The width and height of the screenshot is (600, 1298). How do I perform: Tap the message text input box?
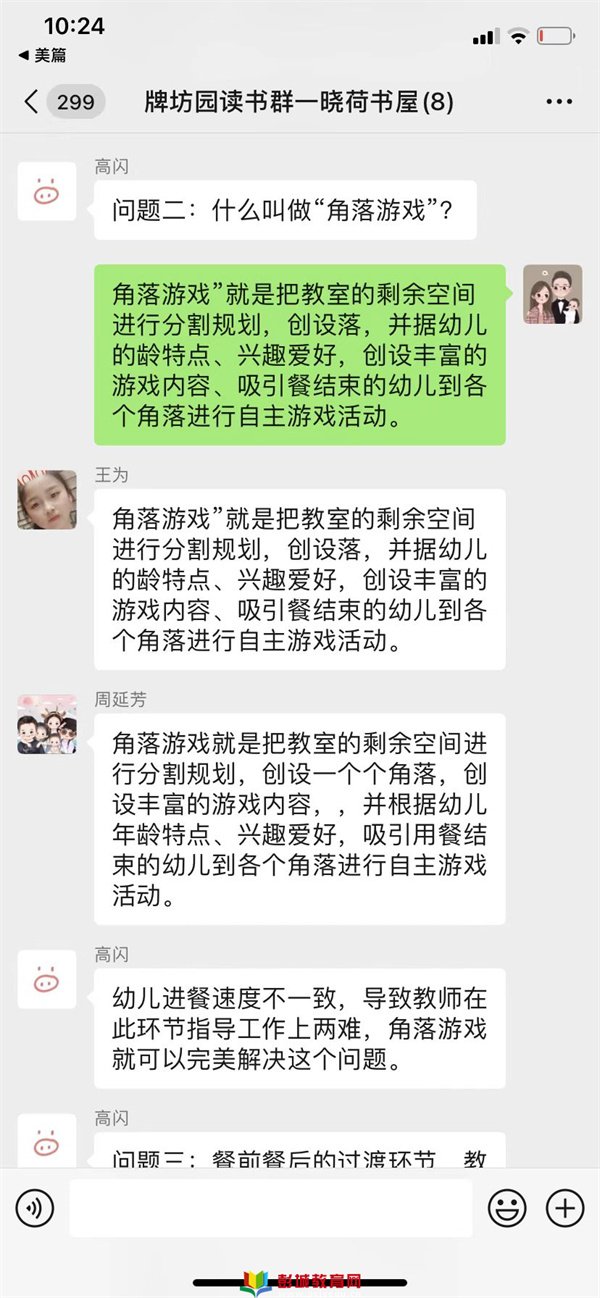(270, 1208)
